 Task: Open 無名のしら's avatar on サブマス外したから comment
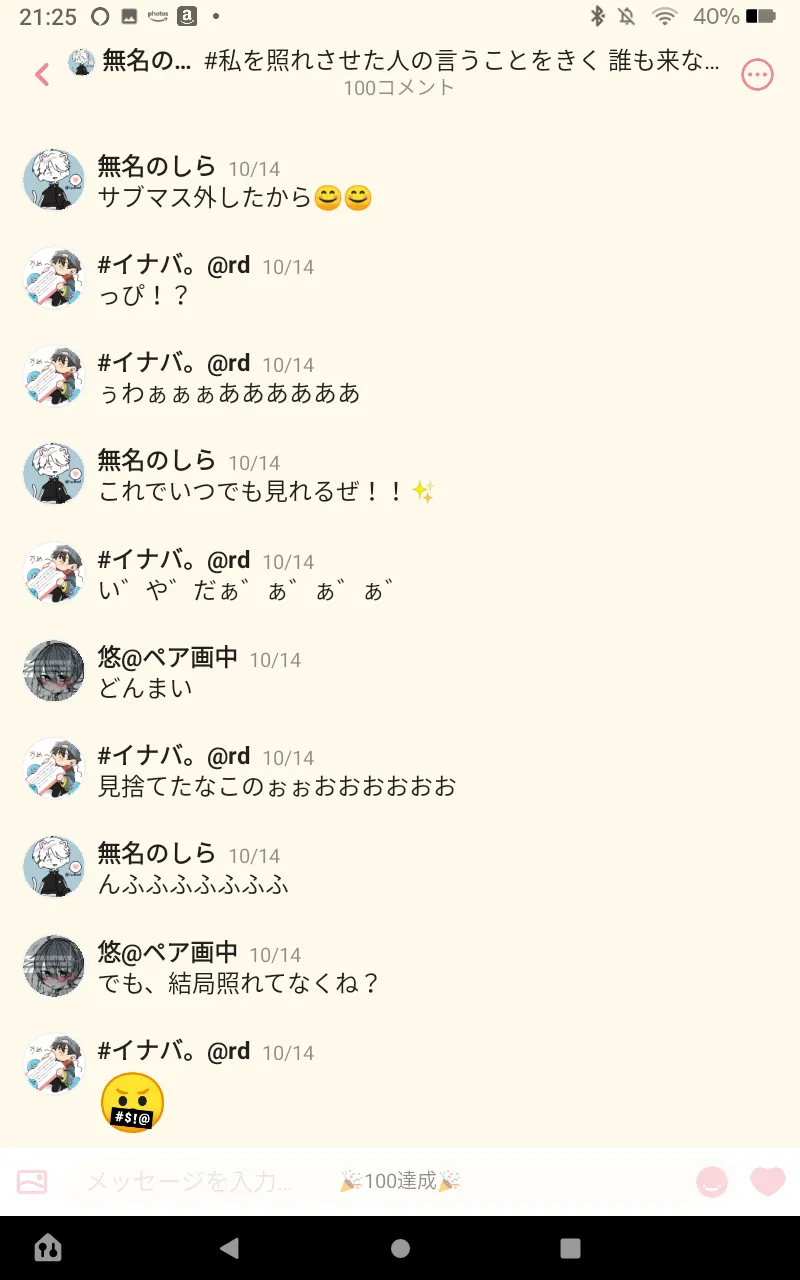[53, 180]
